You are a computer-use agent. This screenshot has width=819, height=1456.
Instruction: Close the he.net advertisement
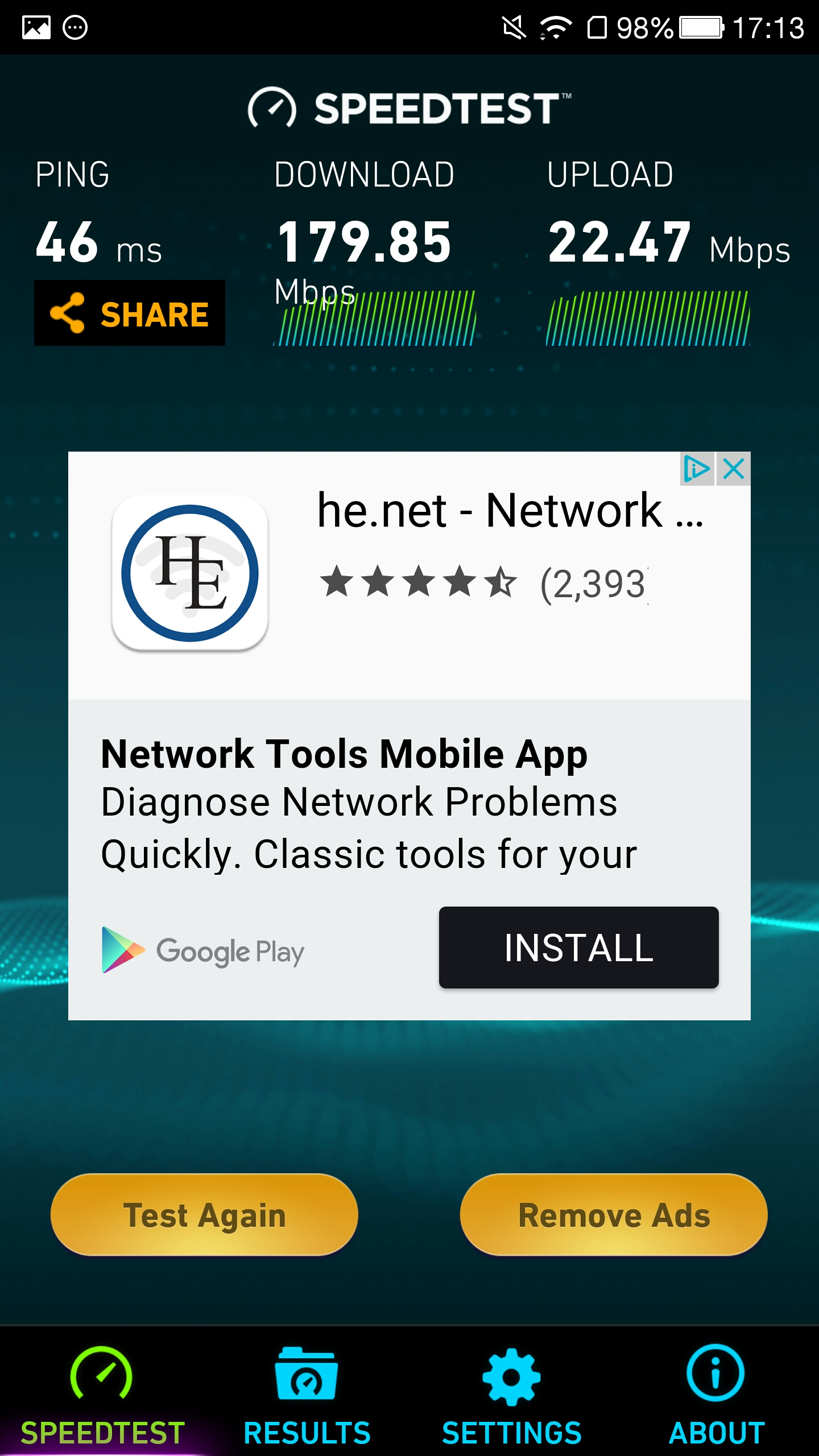[x=734, y=469]
